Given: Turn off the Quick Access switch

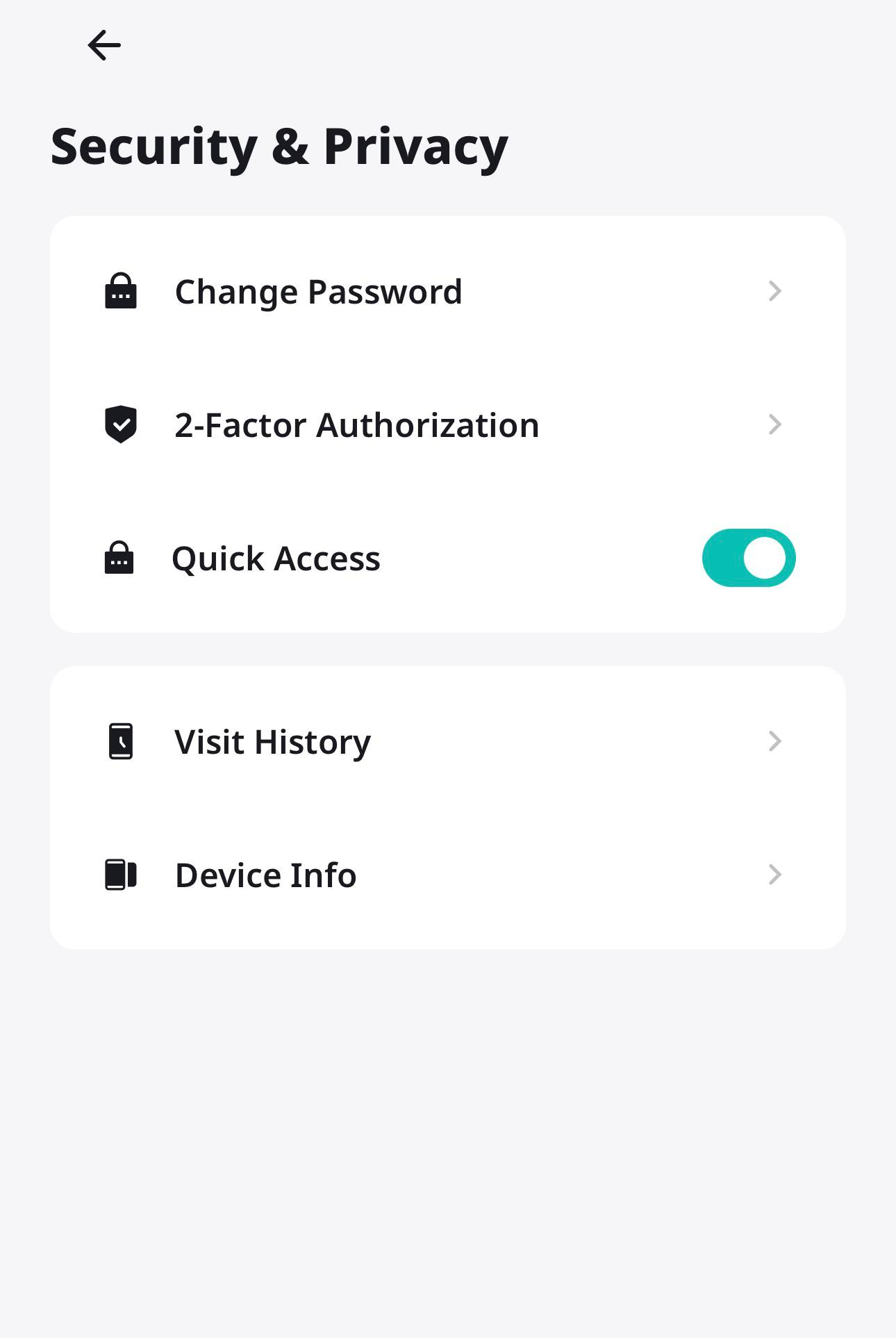Looking at the screenshot, I should (x=748, y=558).
